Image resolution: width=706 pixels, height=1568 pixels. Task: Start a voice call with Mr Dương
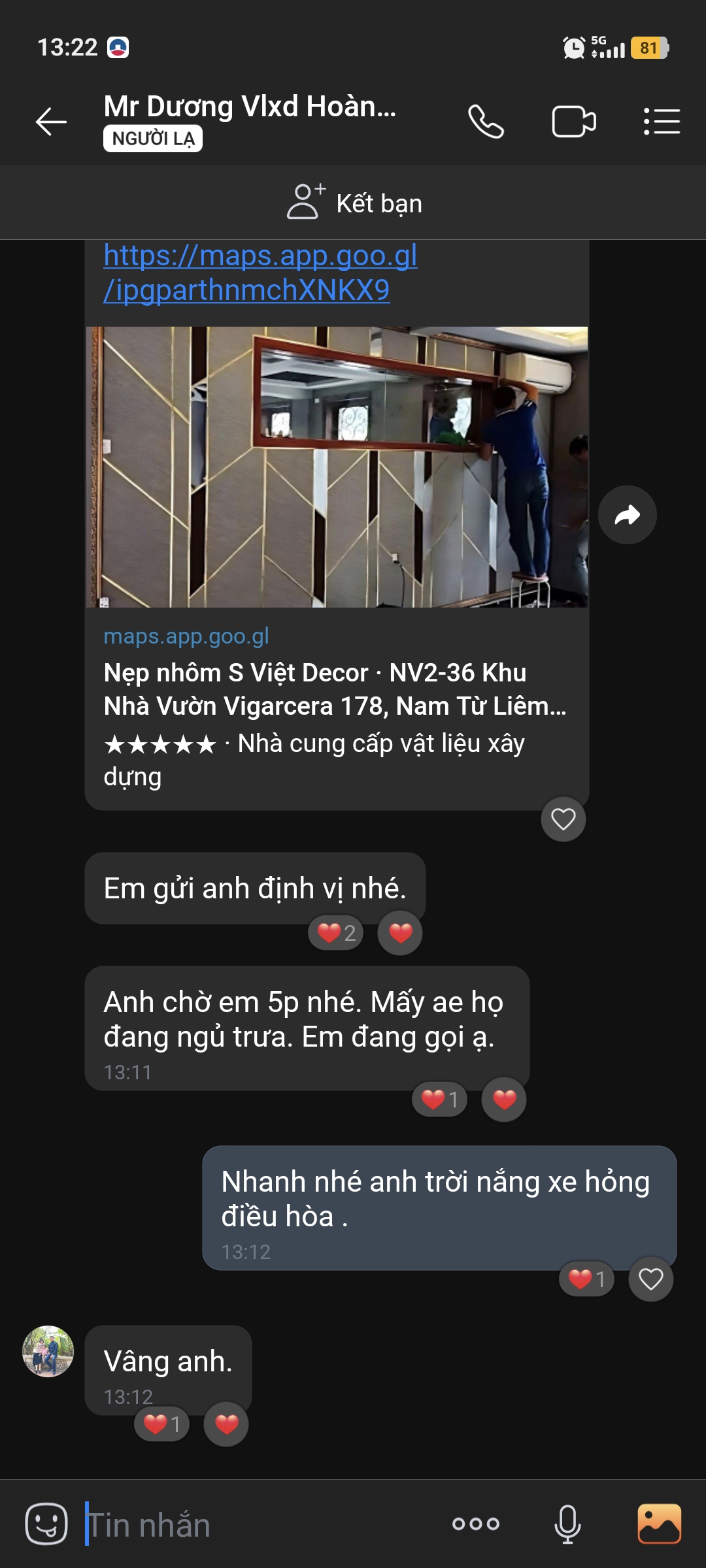click(x=486, y=122)
